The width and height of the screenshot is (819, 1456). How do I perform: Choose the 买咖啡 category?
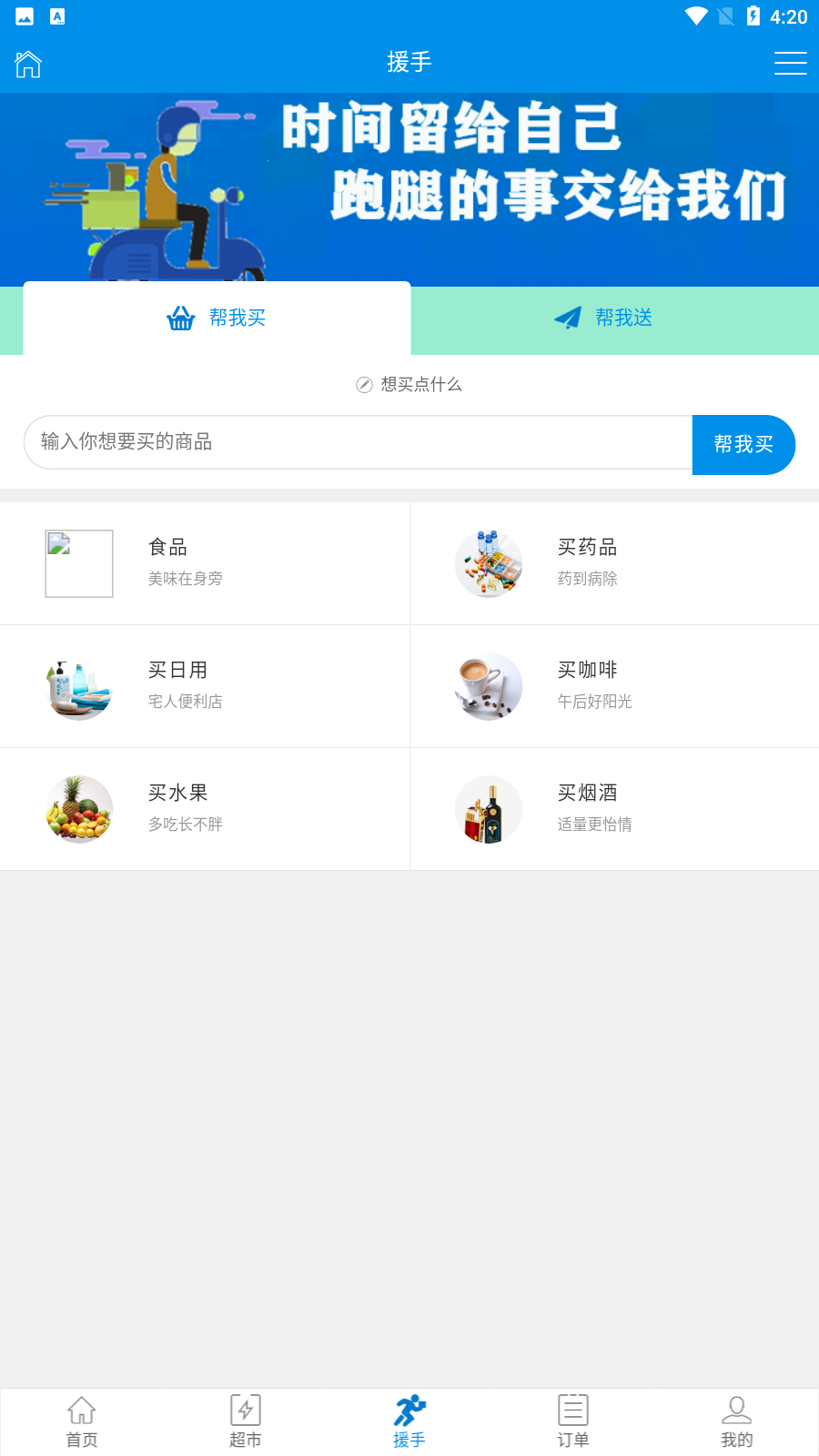[614, 686]
